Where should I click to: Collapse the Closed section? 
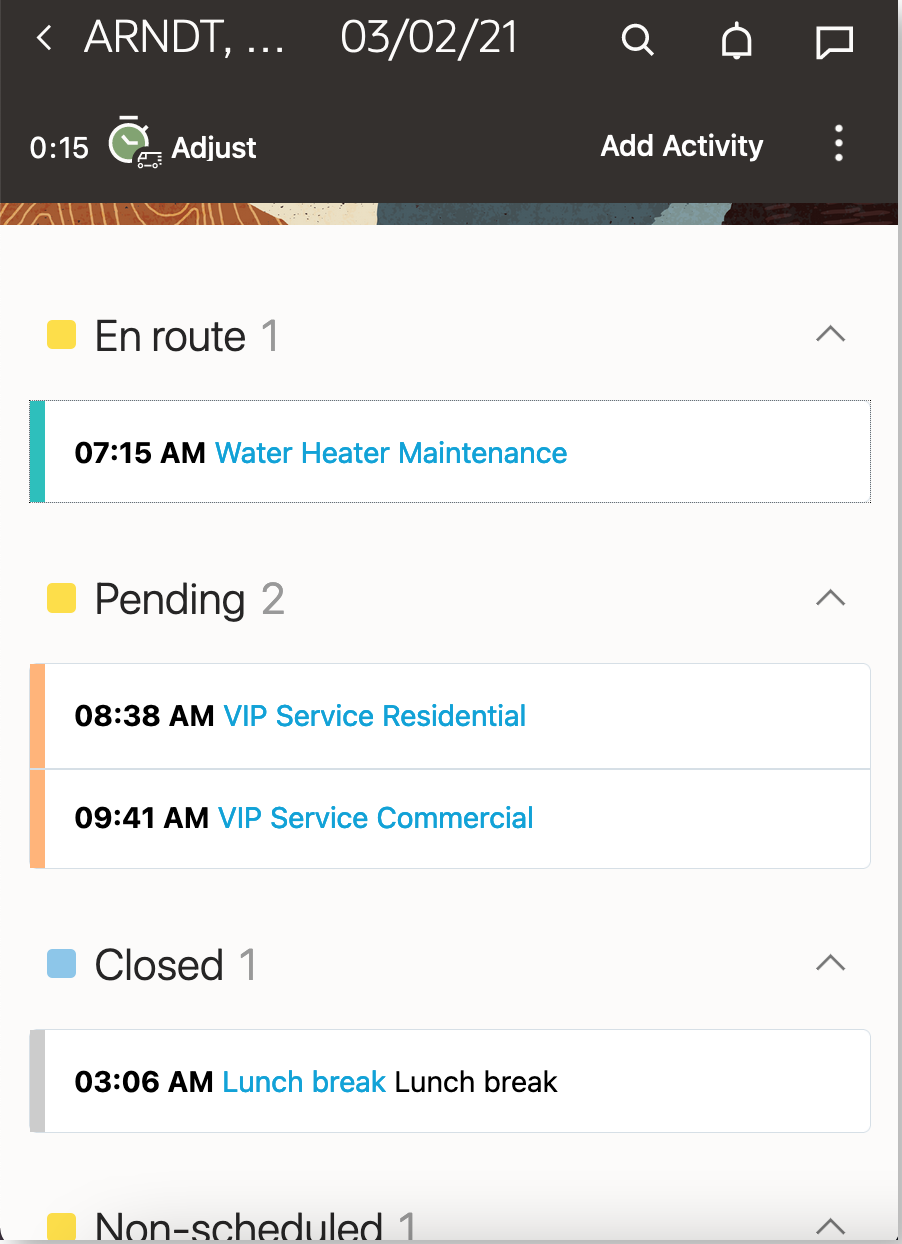pyautogui.click(x=830, y=963)
